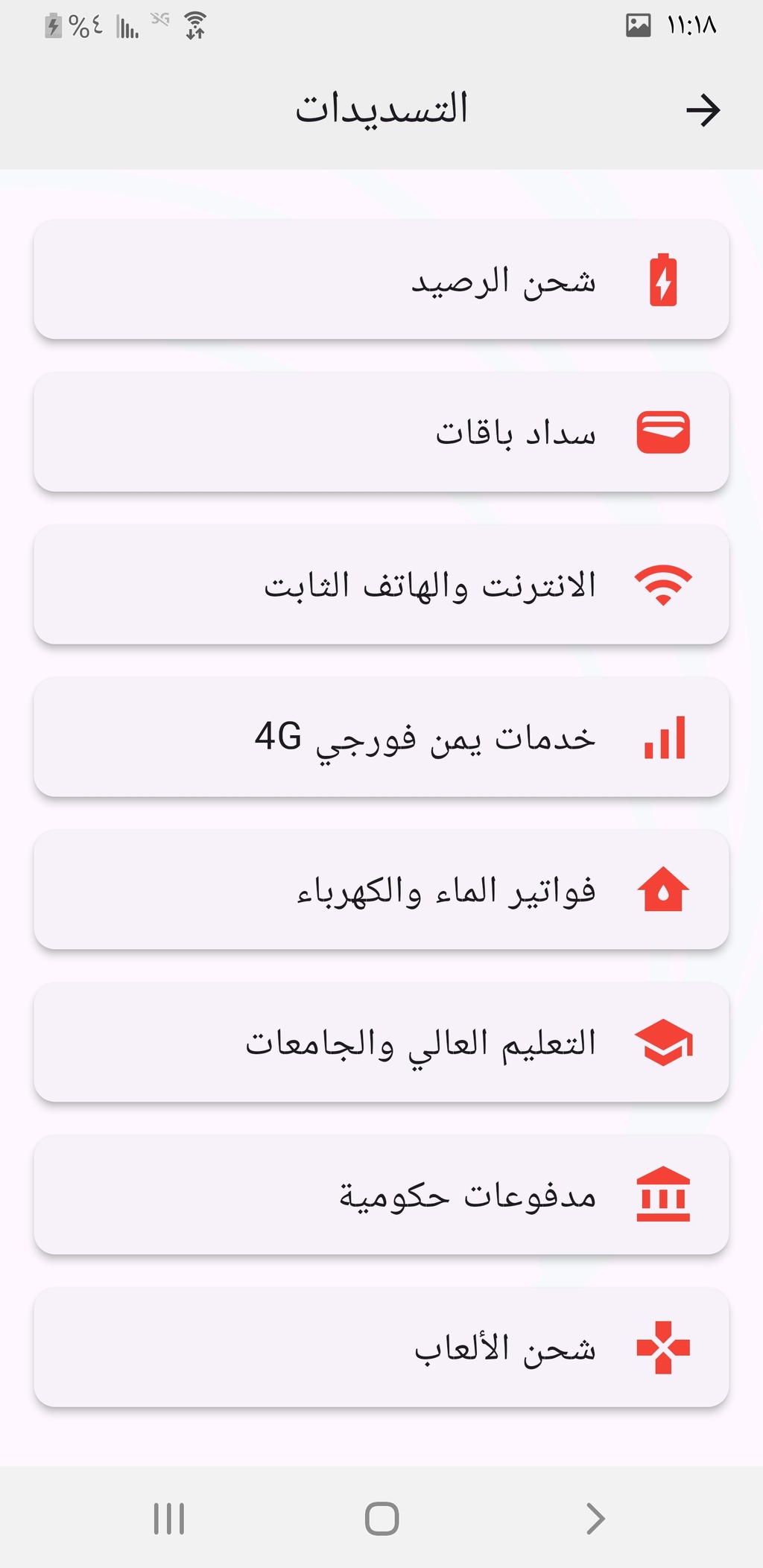The image size is (763, 1568).
Task: Open خدمات يمن فورجي 4G
Action: (381, 737)
